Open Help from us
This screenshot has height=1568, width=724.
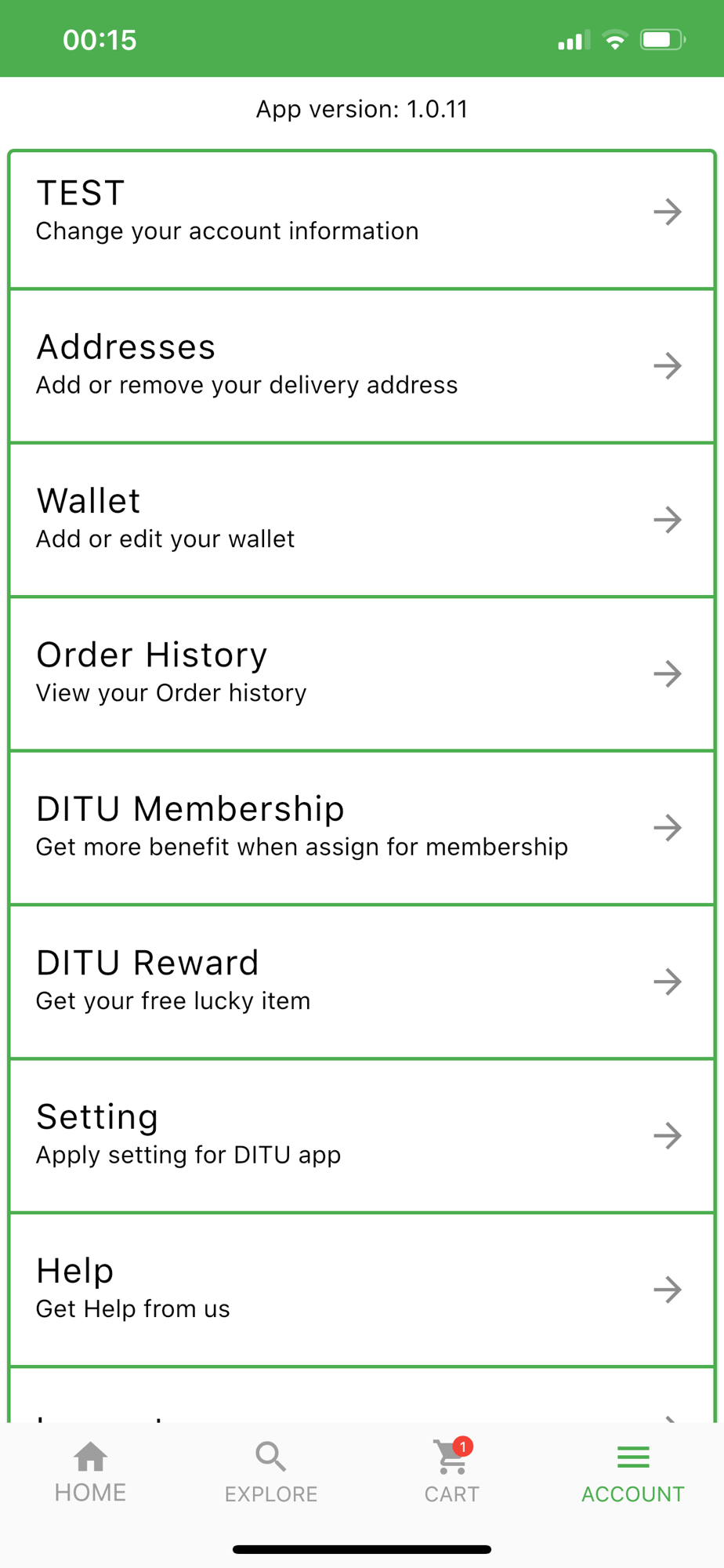coord(361,1289)
